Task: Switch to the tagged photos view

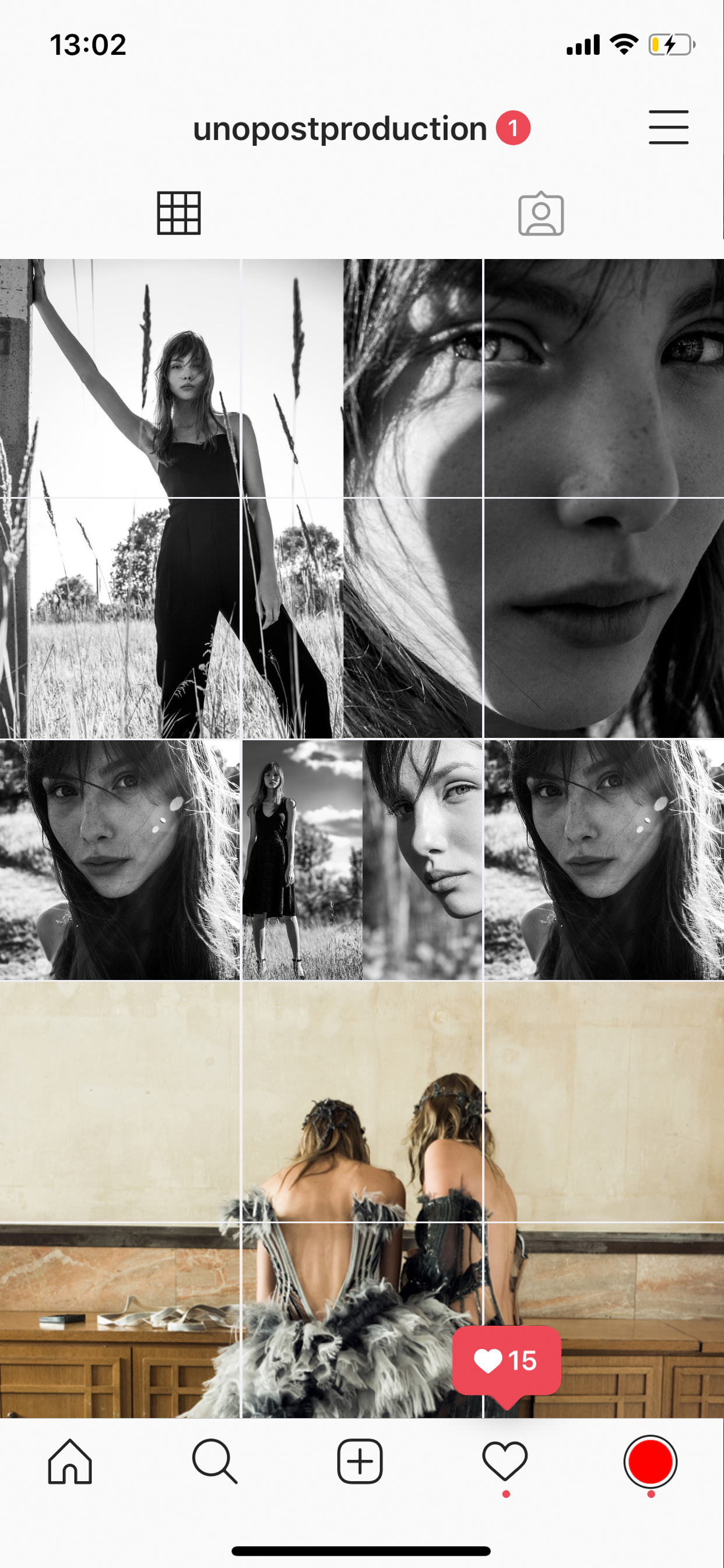Action: pos(543,214)
